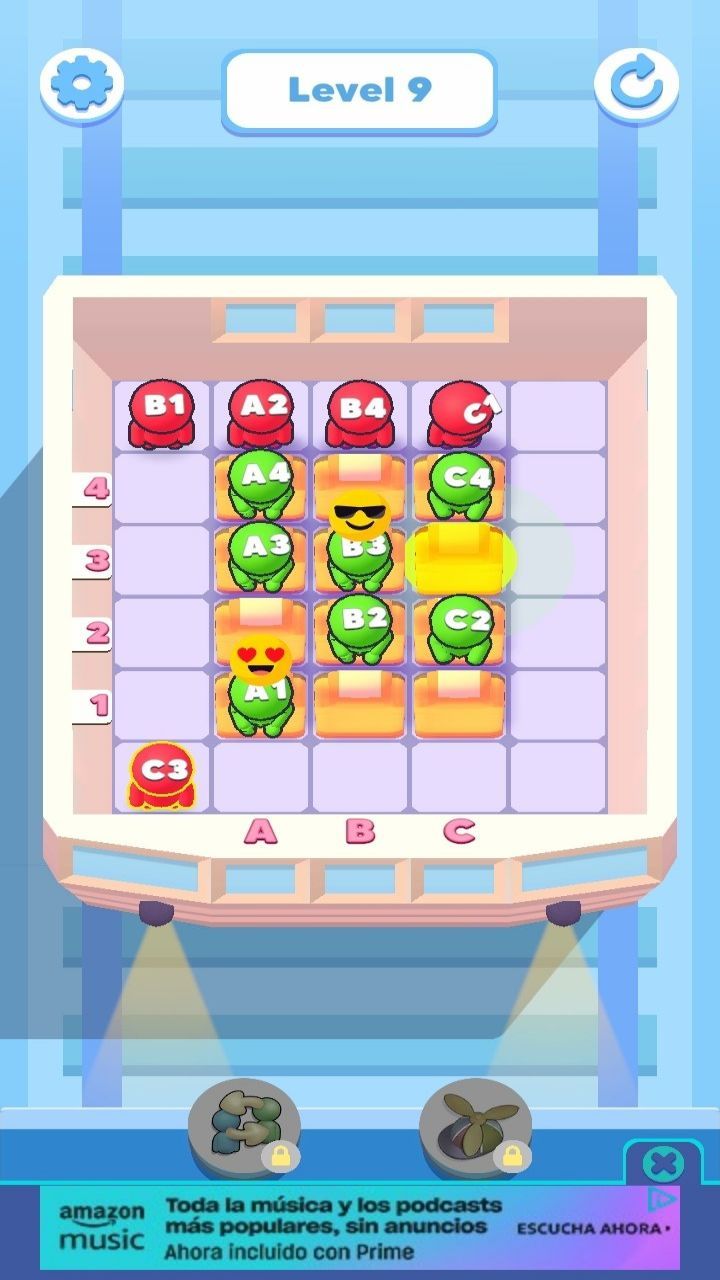The width and height of the screenshot is (720, 1280).
Task: Tap the green C2 seated character
Action: click(461, 628)
